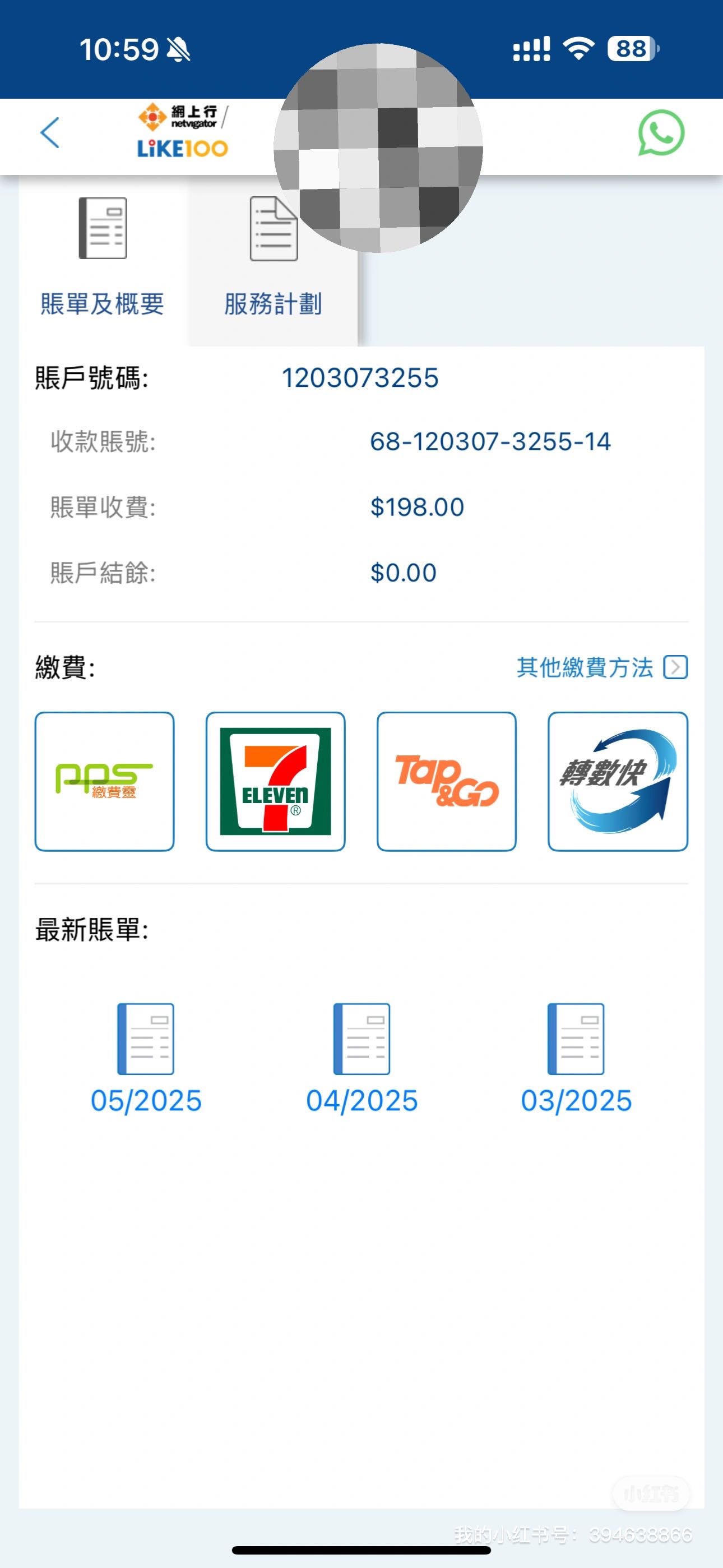Expand 其他繳費方法 with its arrow
723x1568 pixels.
(675, 668)
